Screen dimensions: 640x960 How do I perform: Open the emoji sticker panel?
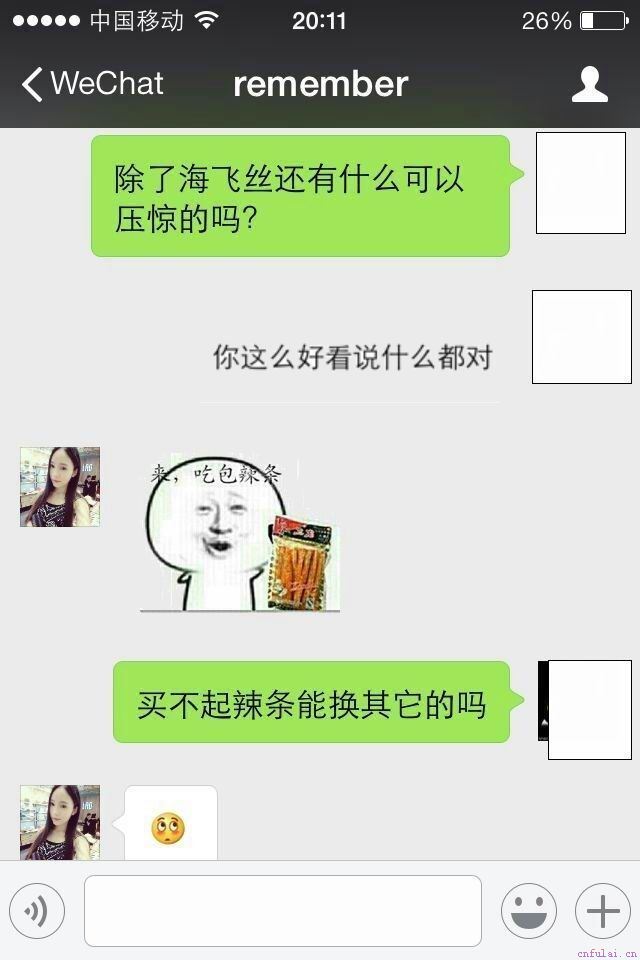[x=529, y=911]
